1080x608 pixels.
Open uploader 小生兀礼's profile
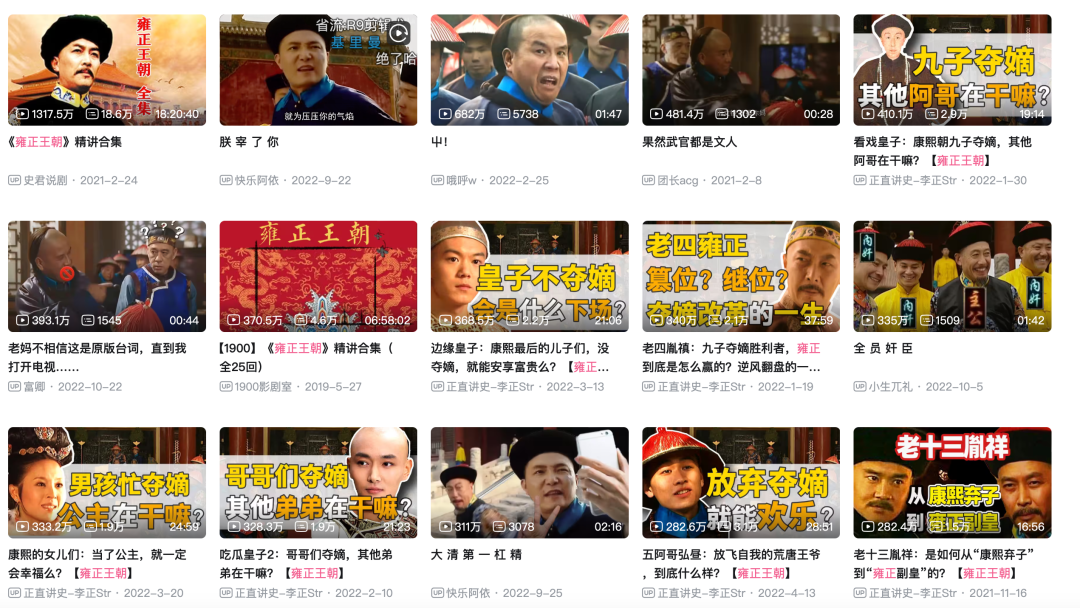click(892, 387)
